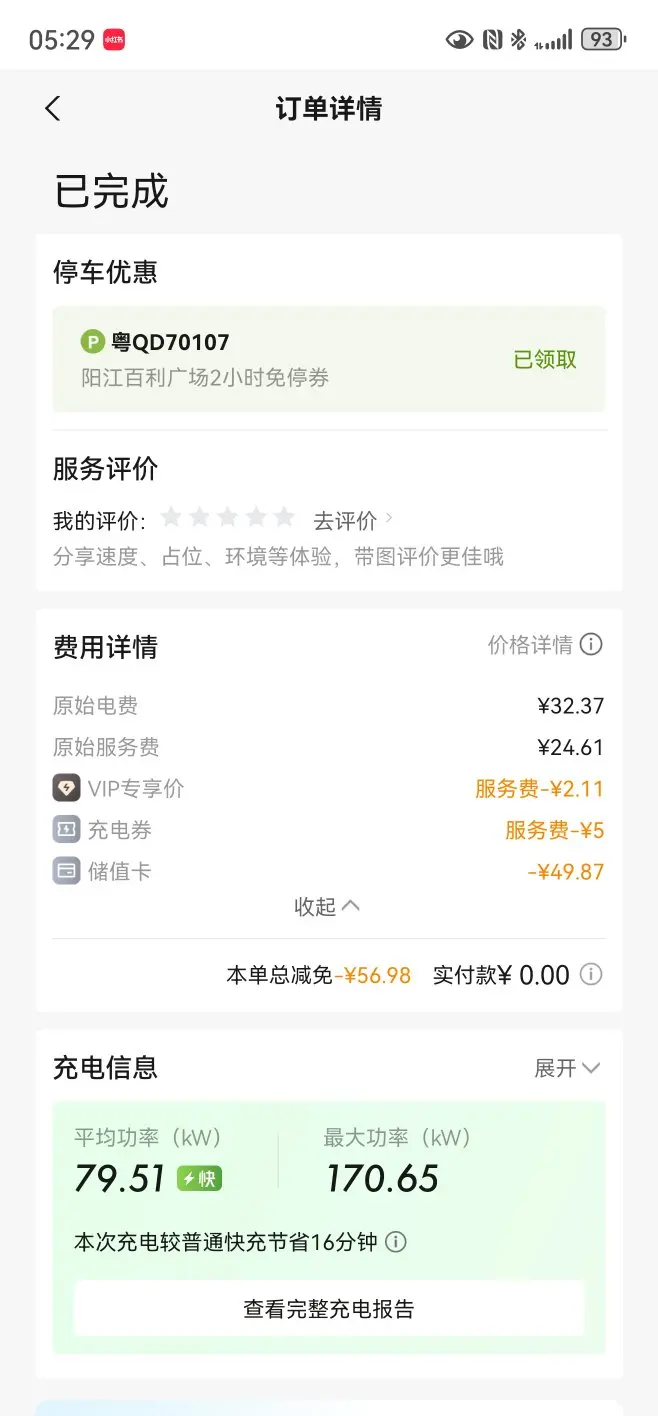Go back from the 订单详情 page
Viewport: 658px width, 1416px height.
click(53, 109)
